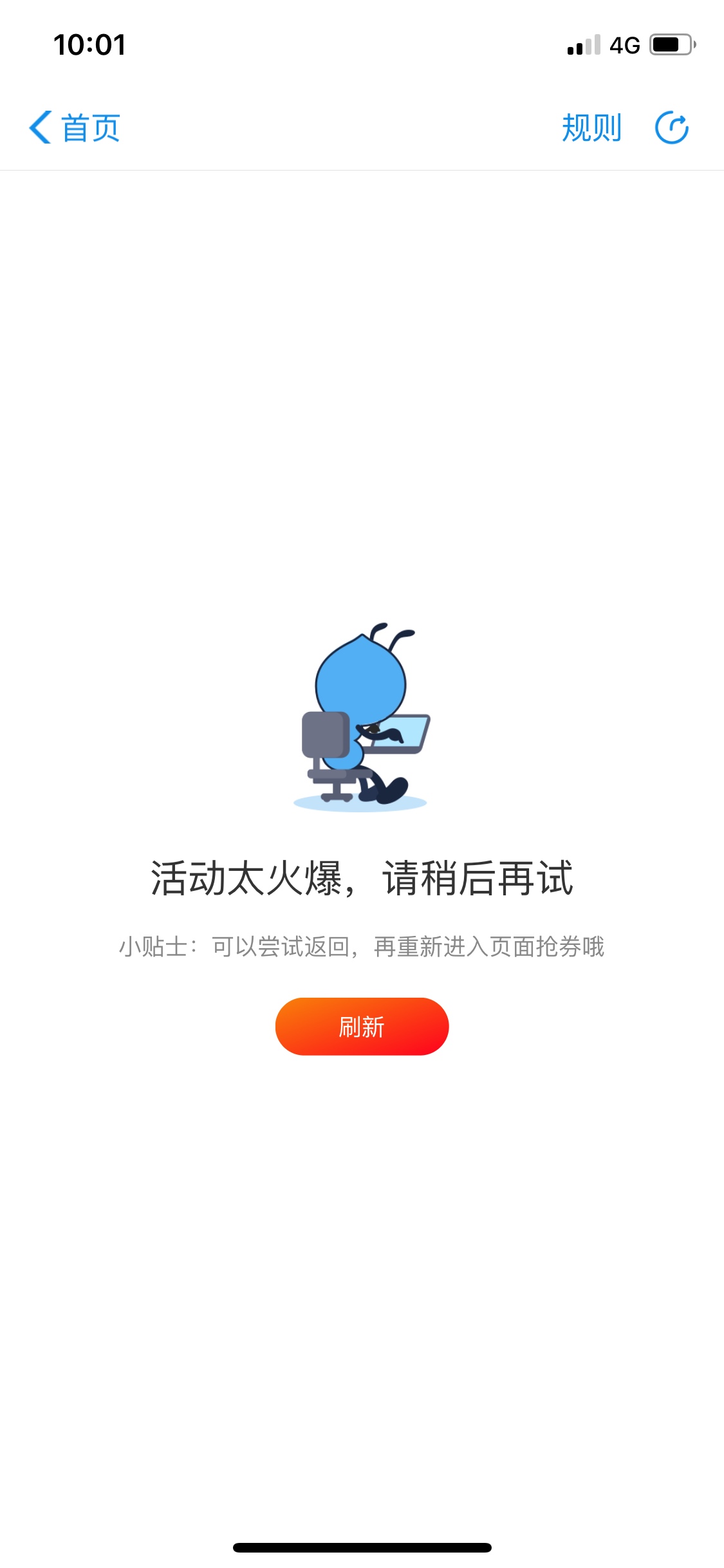Image resolution: width=724 pixels, height=1568 pixels.
Task: Open the 规则 rules page
Action: [x=591, y=127]
